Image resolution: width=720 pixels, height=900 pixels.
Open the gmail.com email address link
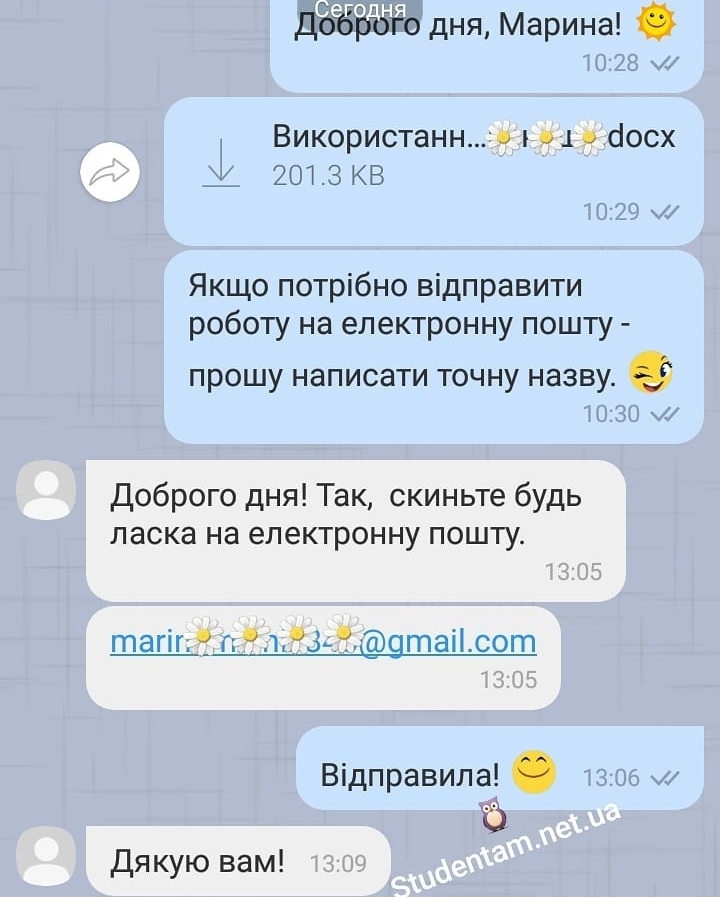point(323,641)
